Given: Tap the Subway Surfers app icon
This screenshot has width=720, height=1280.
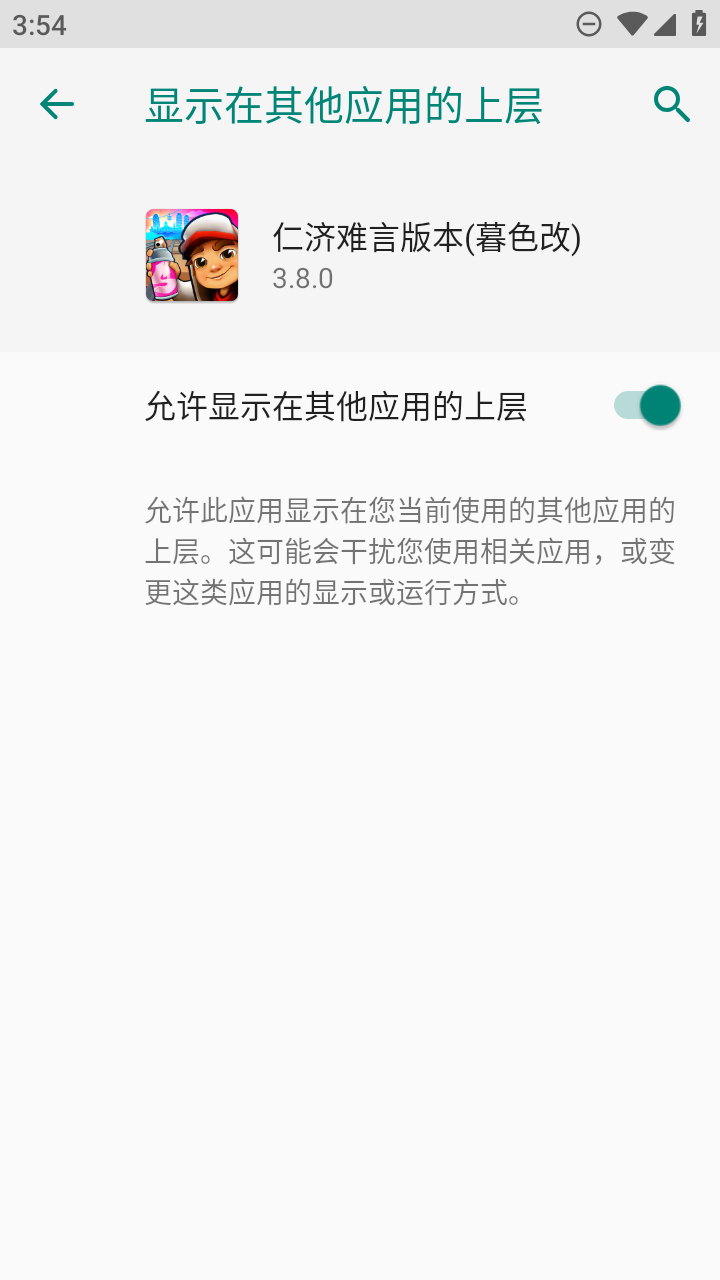Looking at the screenshot, I should coord(191,255).
